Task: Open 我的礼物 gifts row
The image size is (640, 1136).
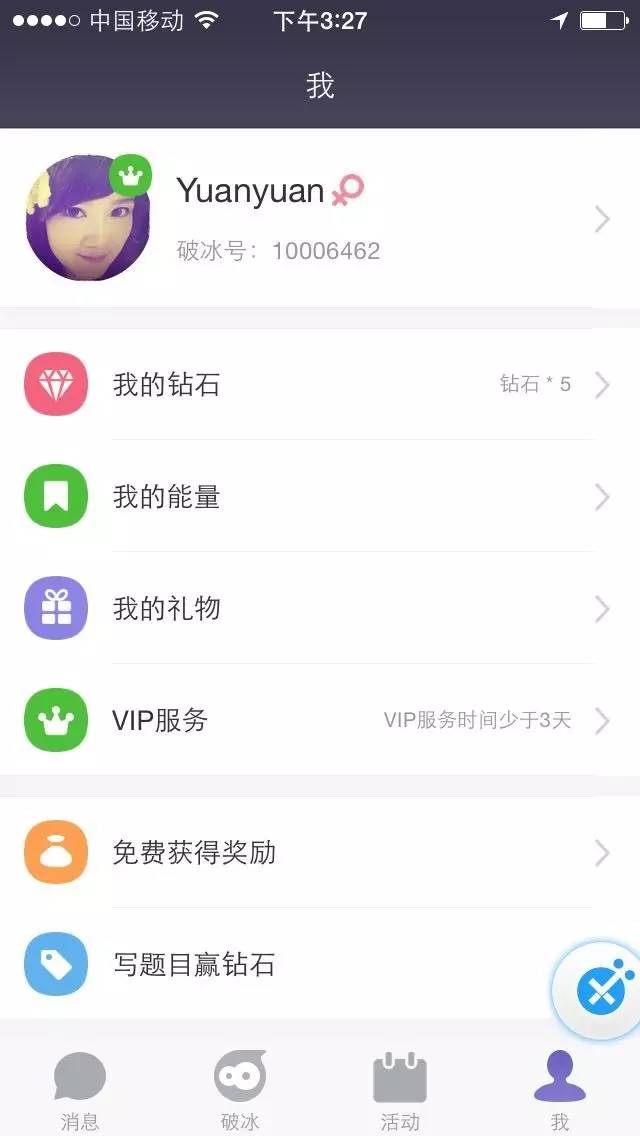Action: [320, 608]
